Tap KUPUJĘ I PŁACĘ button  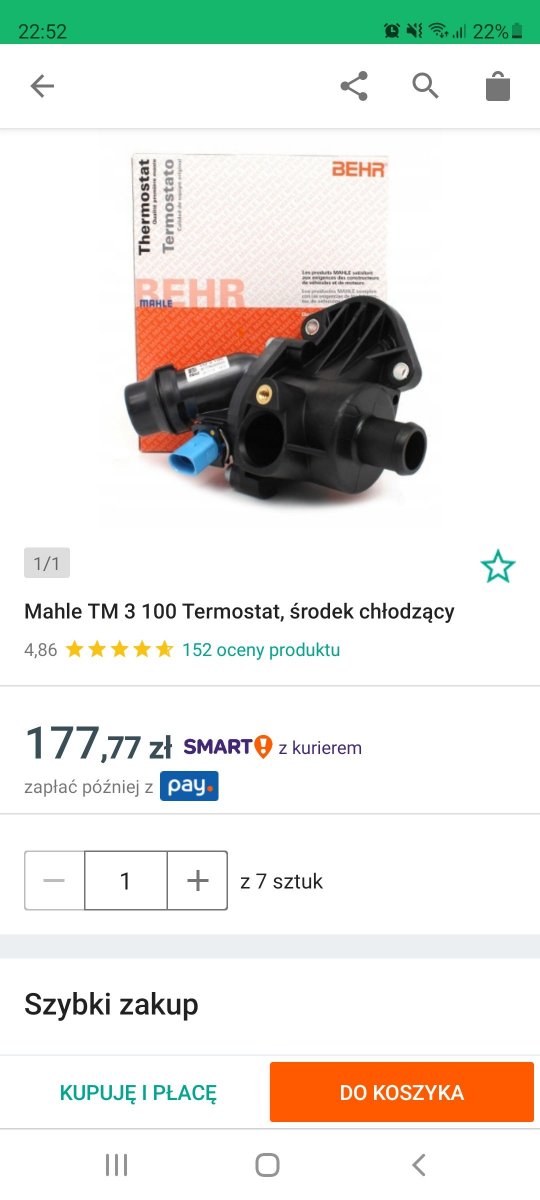[138, 1093]
